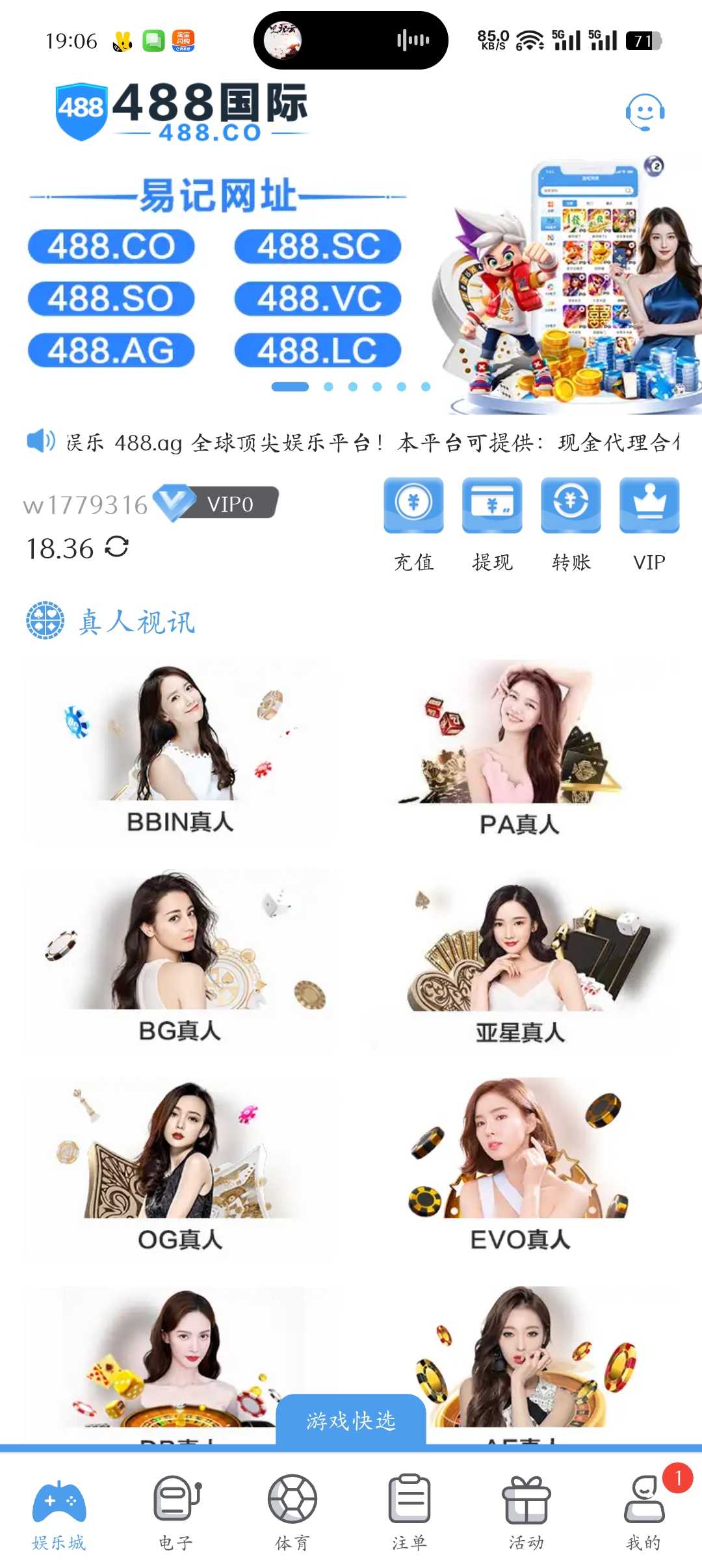Switch to the 电子 tab
The width and height of the screenshot is (702, 1568).
(x=175, y=1511)
